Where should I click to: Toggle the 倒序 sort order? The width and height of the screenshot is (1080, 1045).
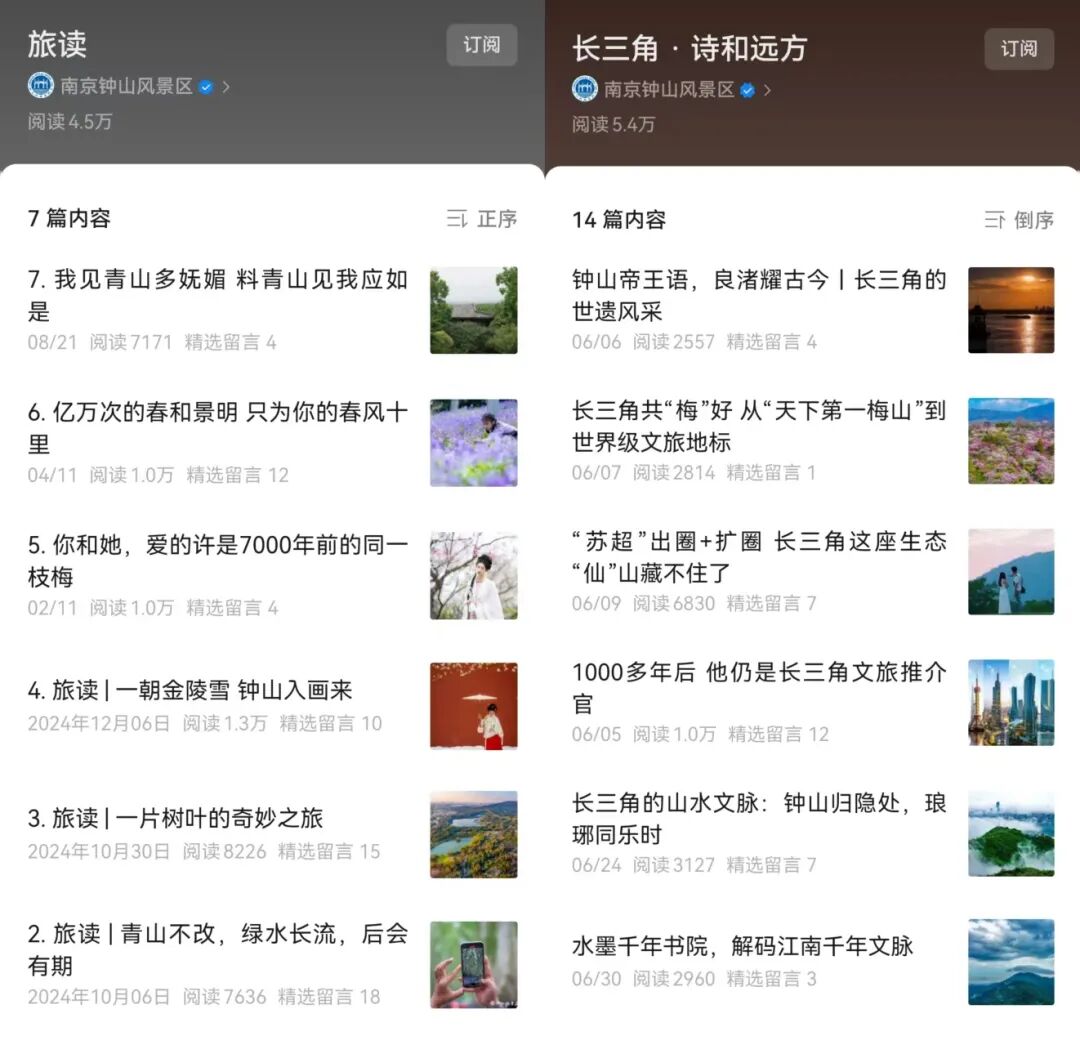coord(1019,220)
